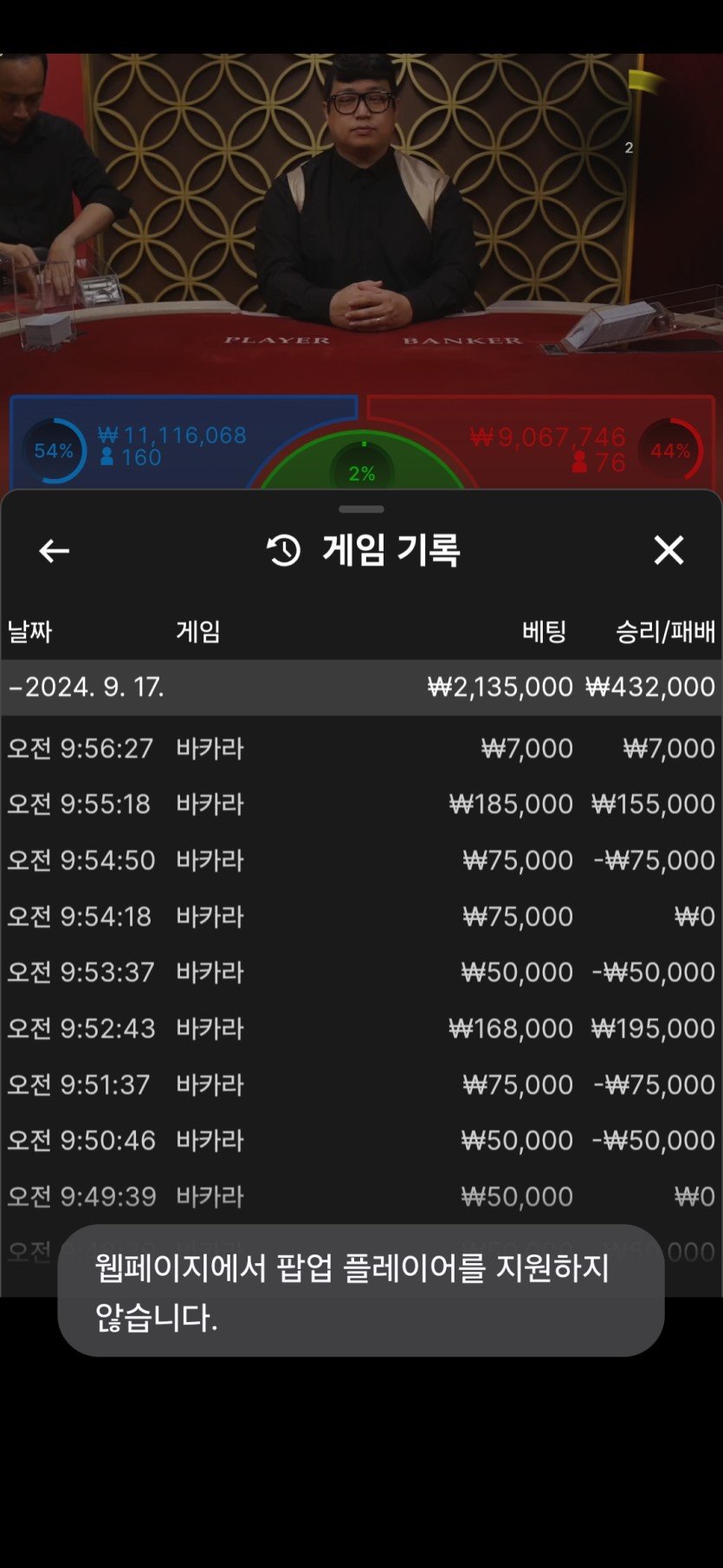This screenshot has height=1568, width=723.
Task: Select the 오전 9:54:18 game entry
Action: 361,917
